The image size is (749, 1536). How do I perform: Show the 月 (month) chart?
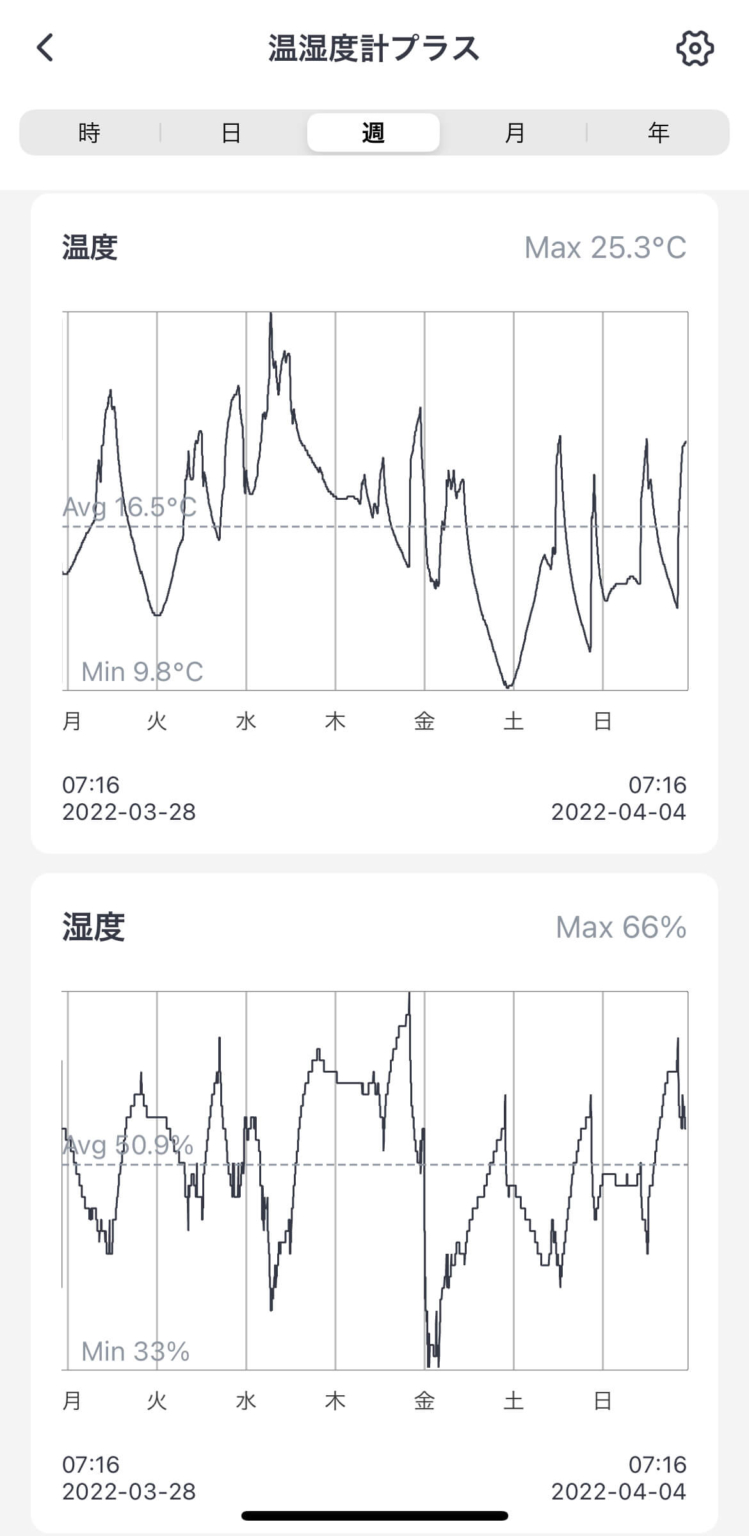(x=515, y=133)
